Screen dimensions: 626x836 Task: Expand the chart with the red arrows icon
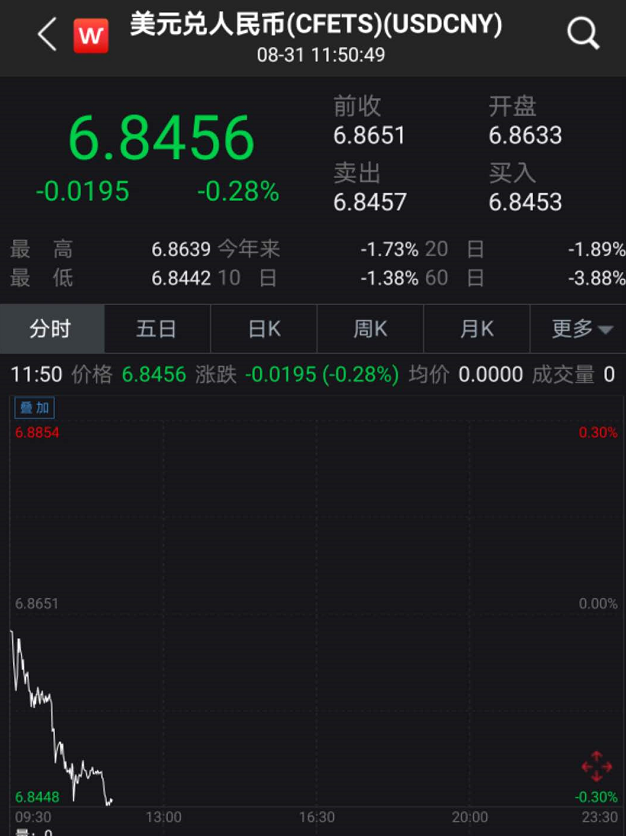tap(596, 767)
